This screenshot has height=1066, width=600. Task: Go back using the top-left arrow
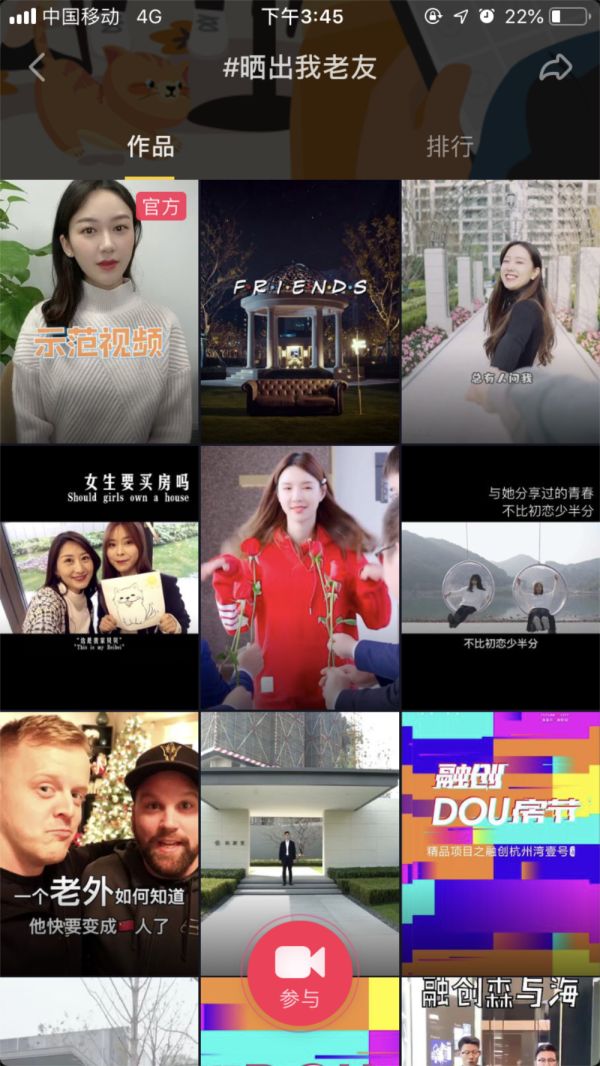coord(37,68)
